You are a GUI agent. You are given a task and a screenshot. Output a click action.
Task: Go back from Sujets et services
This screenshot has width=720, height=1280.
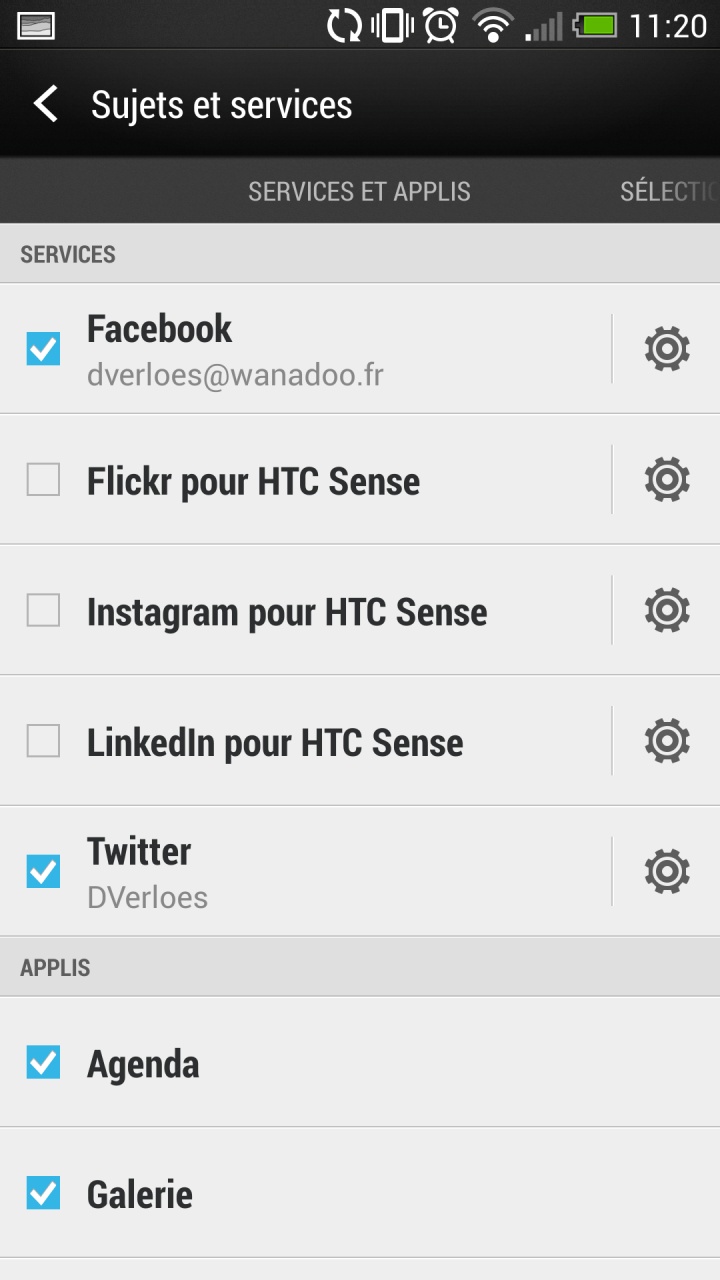click(x=45, y=104)
